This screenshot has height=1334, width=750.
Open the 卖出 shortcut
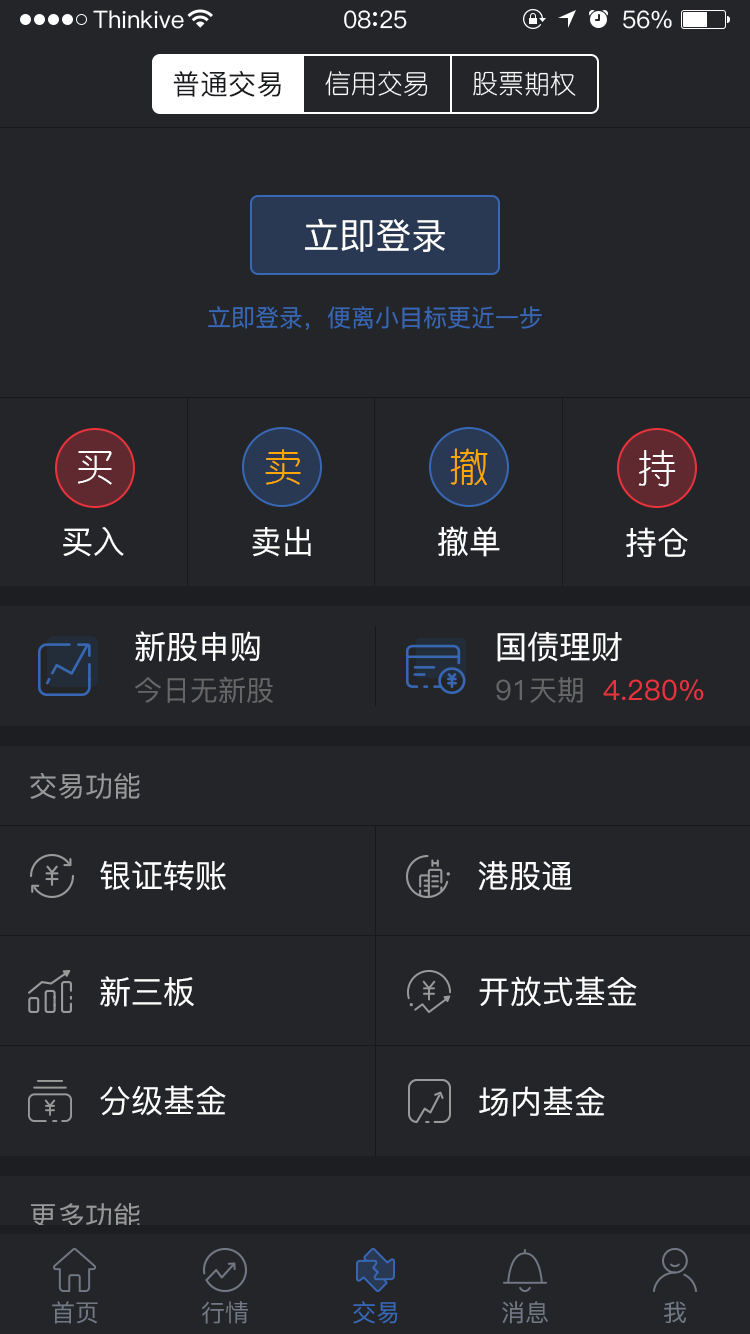[281, 492]
